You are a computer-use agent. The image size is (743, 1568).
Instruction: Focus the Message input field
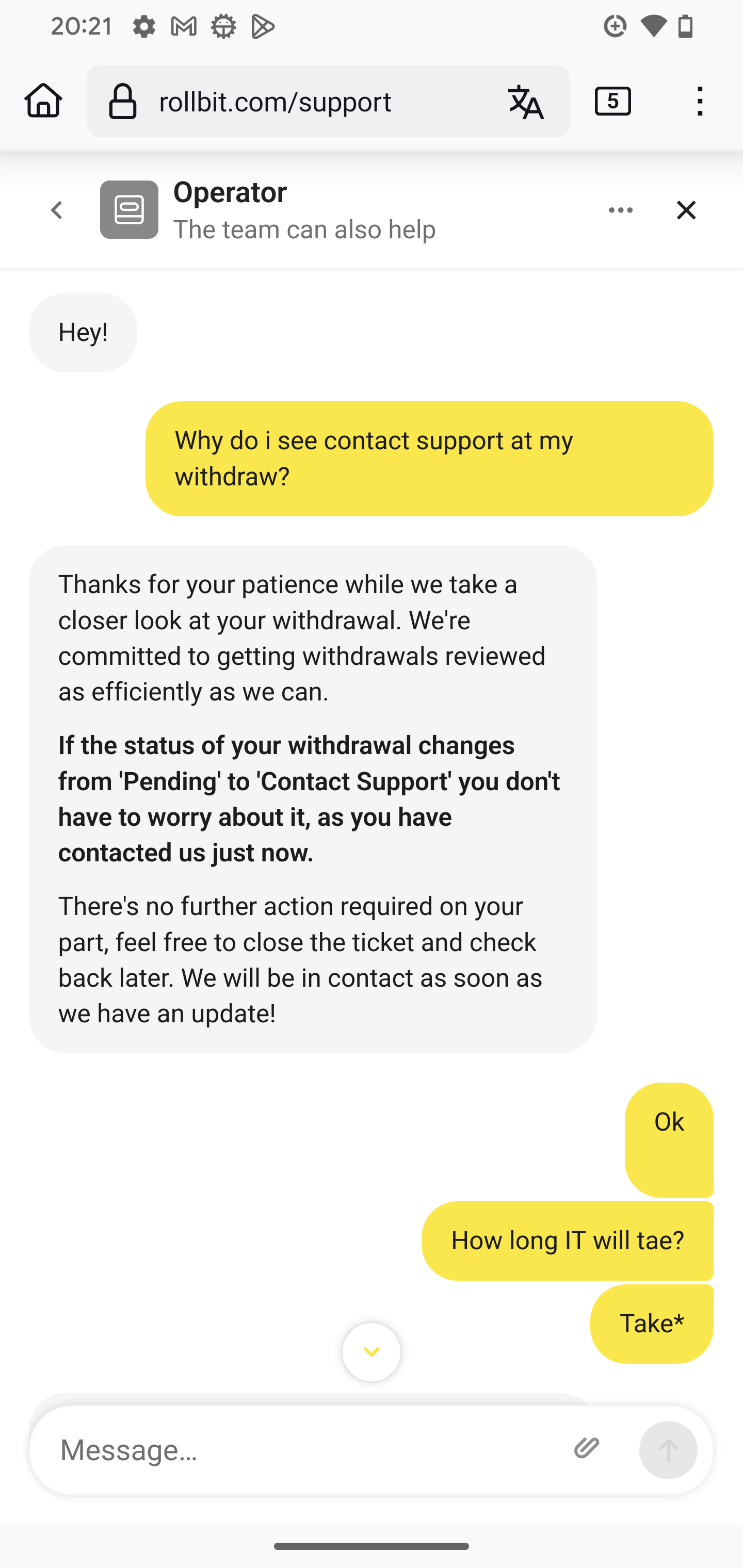[x=304, y=1450]
